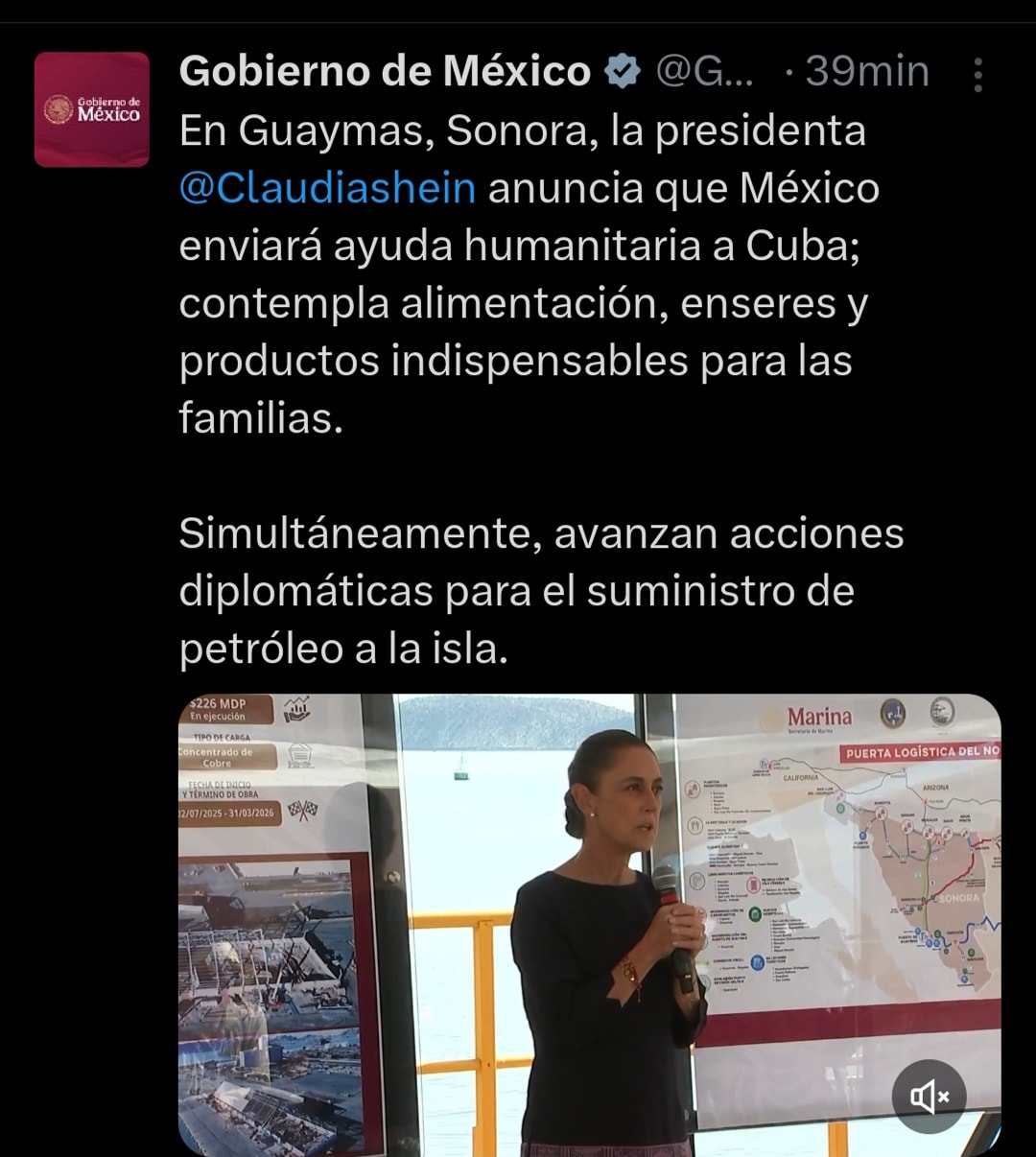
Task: Open the post's three-dot overflow menu
Action: (x=977, y=75)
